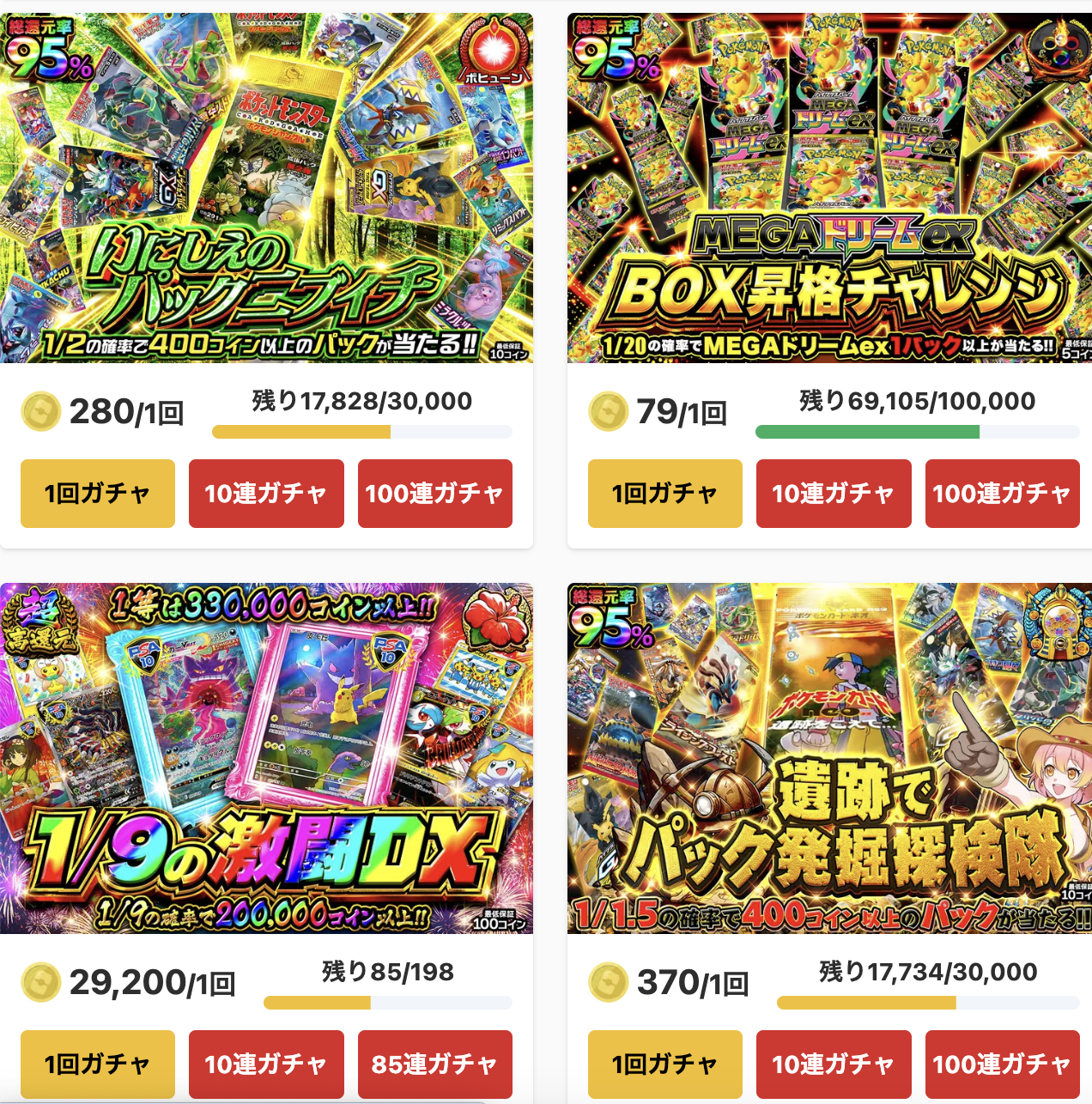
Task: Tap 1回ガチャ for 1/9の激闘DX
Action: point(97,1065)
